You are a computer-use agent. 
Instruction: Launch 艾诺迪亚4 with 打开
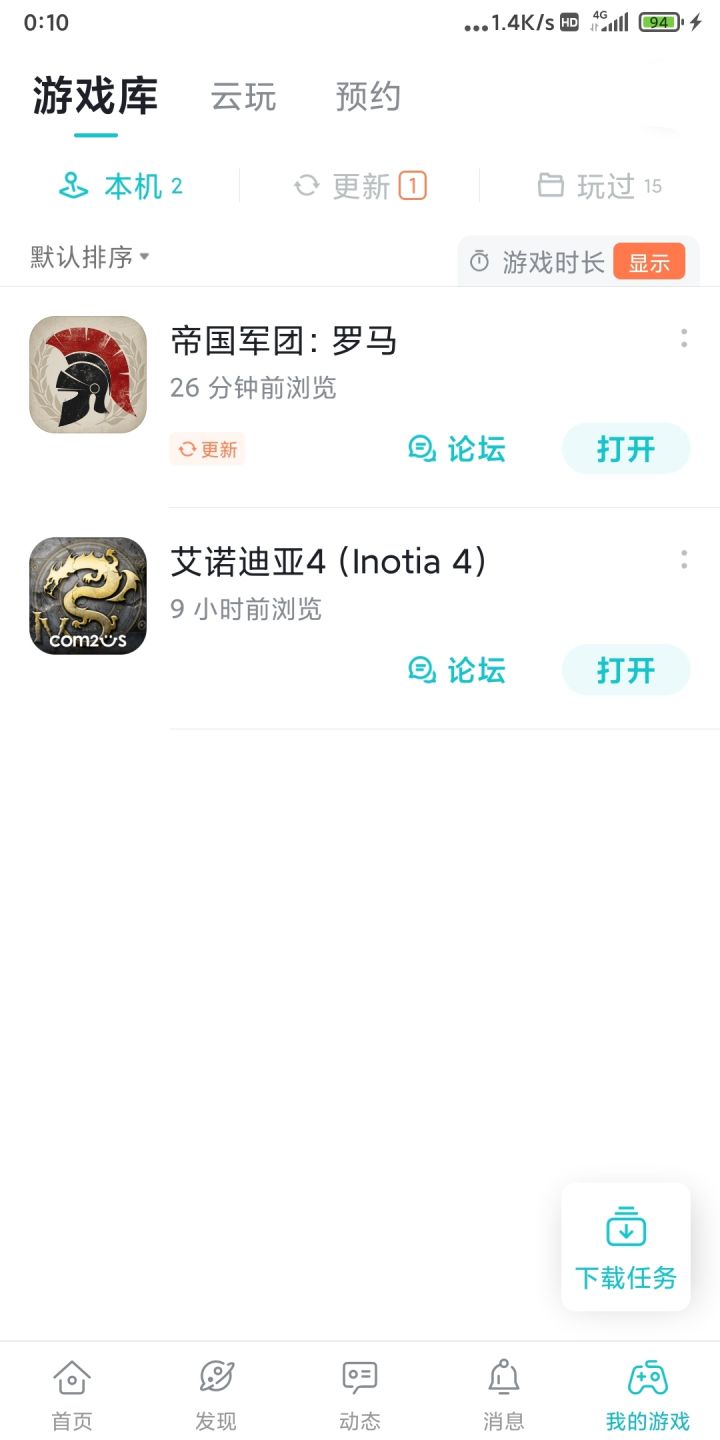pos(626,670)
